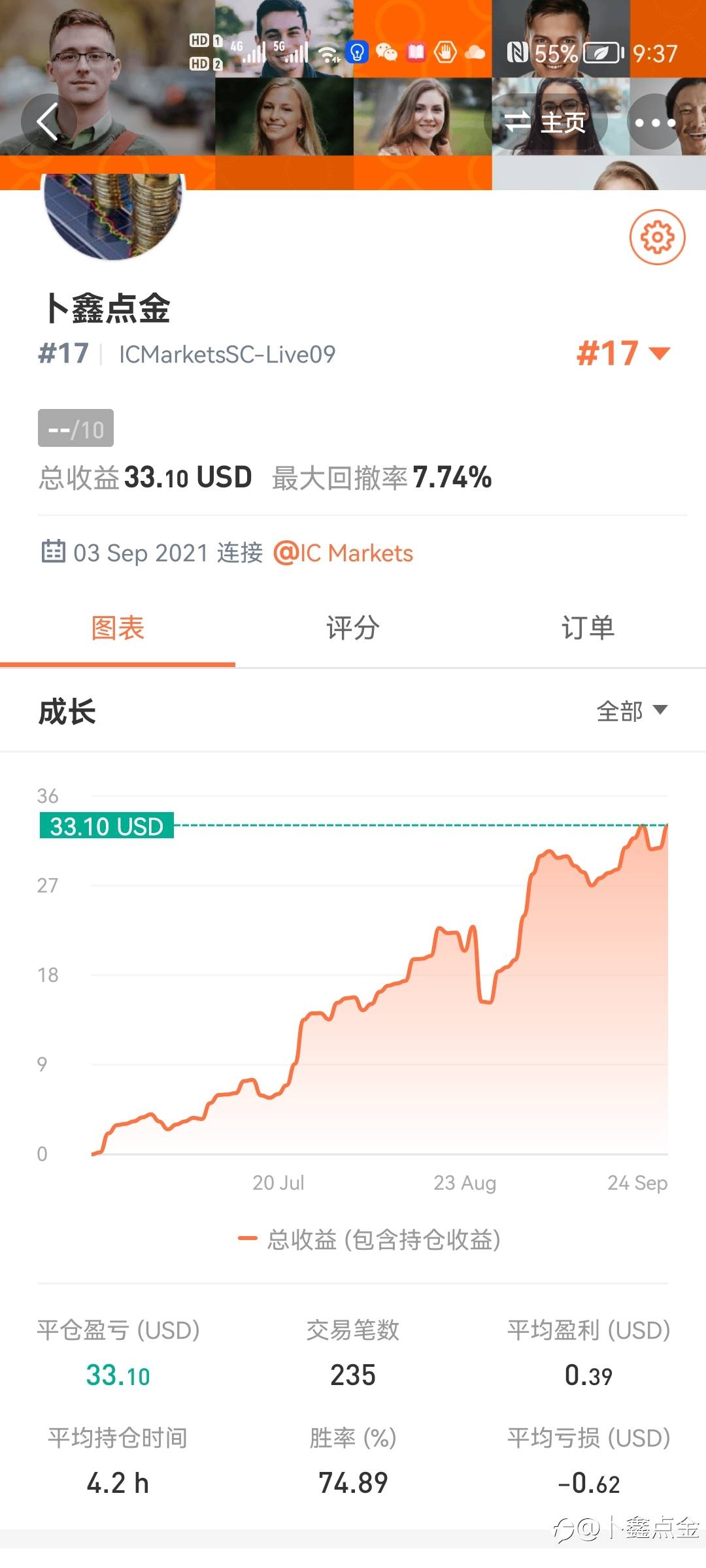Open the 全部 time range dropdown

[x=632, y=711]
